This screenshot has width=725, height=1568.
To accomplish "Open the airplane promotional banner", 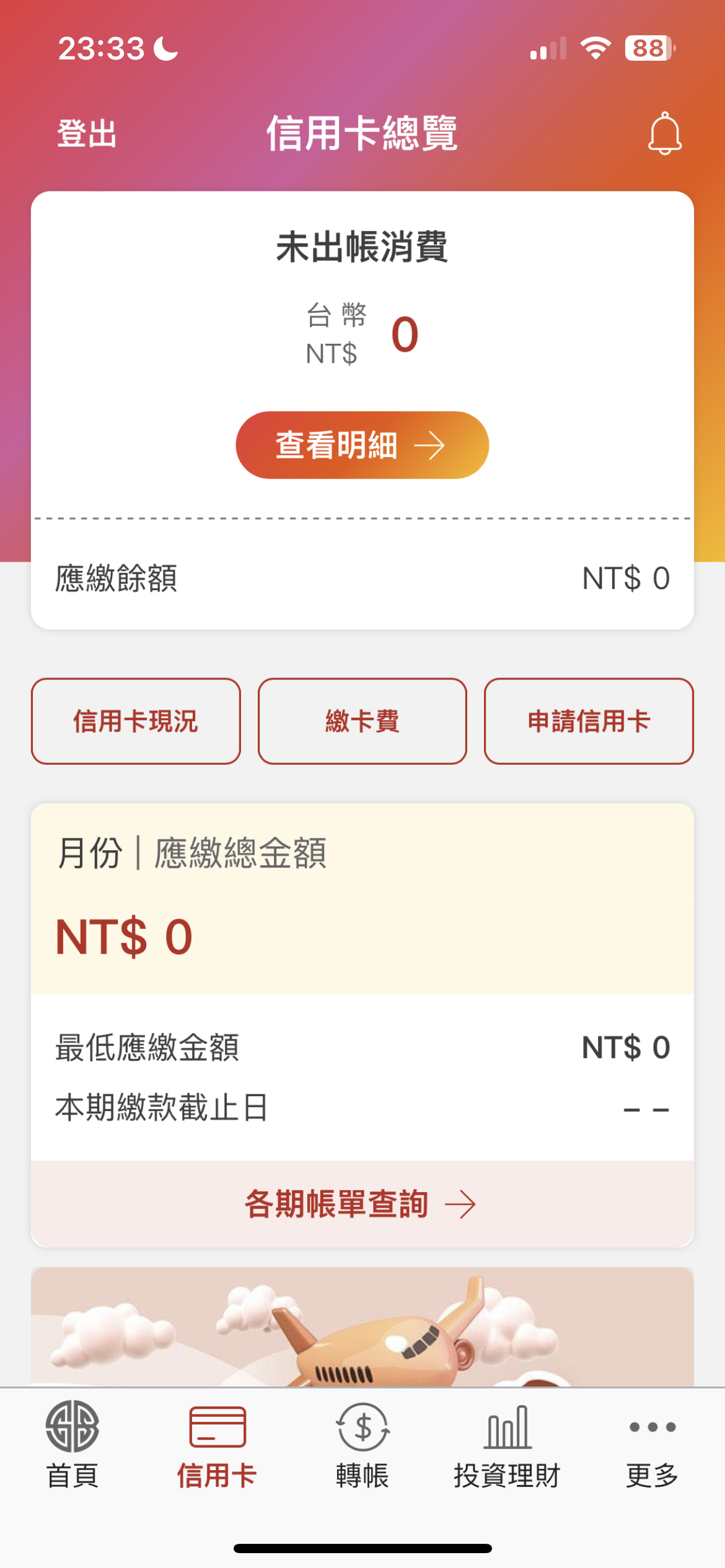I will 362,1326.
